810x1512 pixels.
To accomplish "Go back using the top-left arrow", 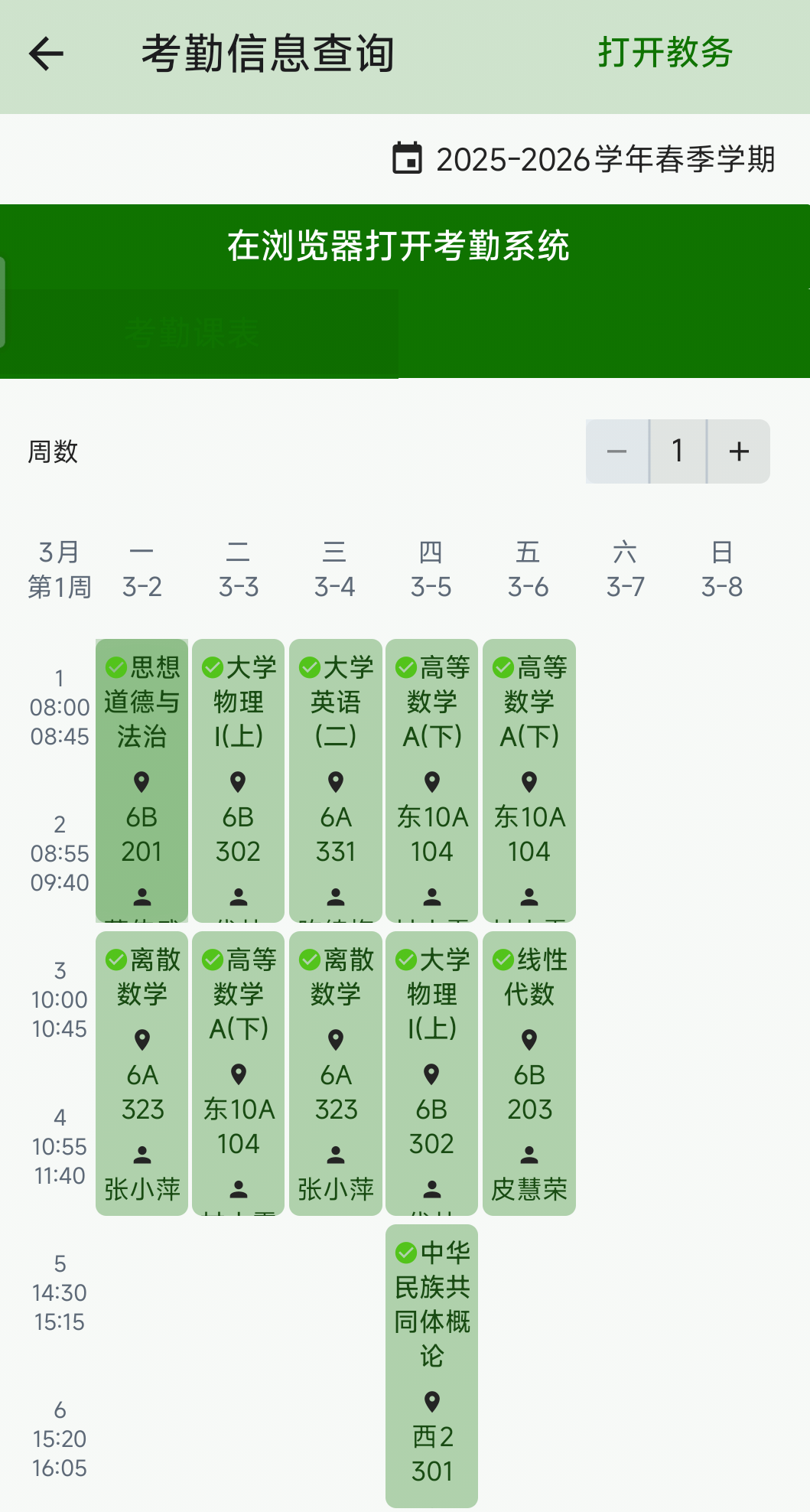I will [x=46, y=54].
